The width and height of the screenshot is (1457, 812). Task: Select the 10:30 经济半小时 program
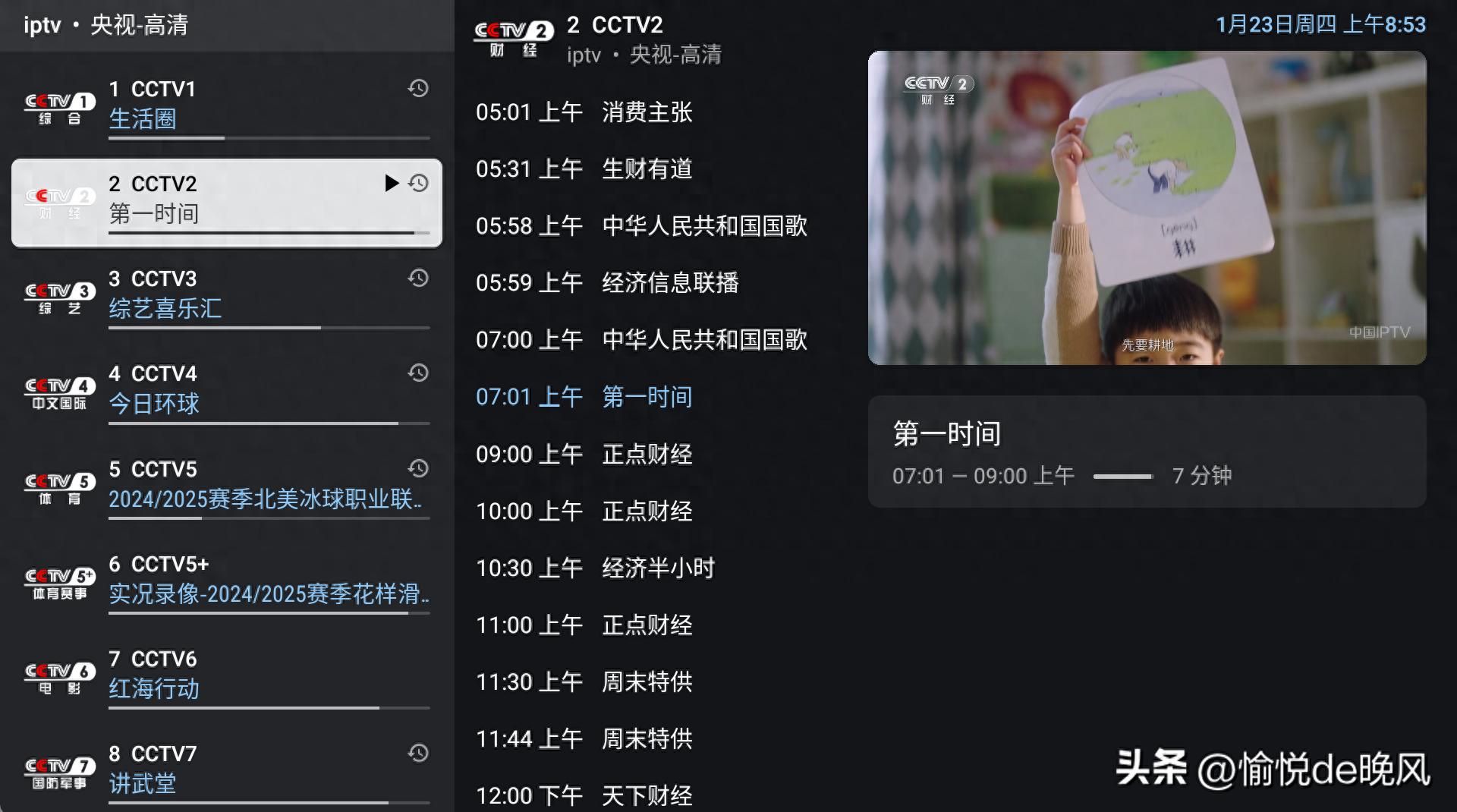596,568
